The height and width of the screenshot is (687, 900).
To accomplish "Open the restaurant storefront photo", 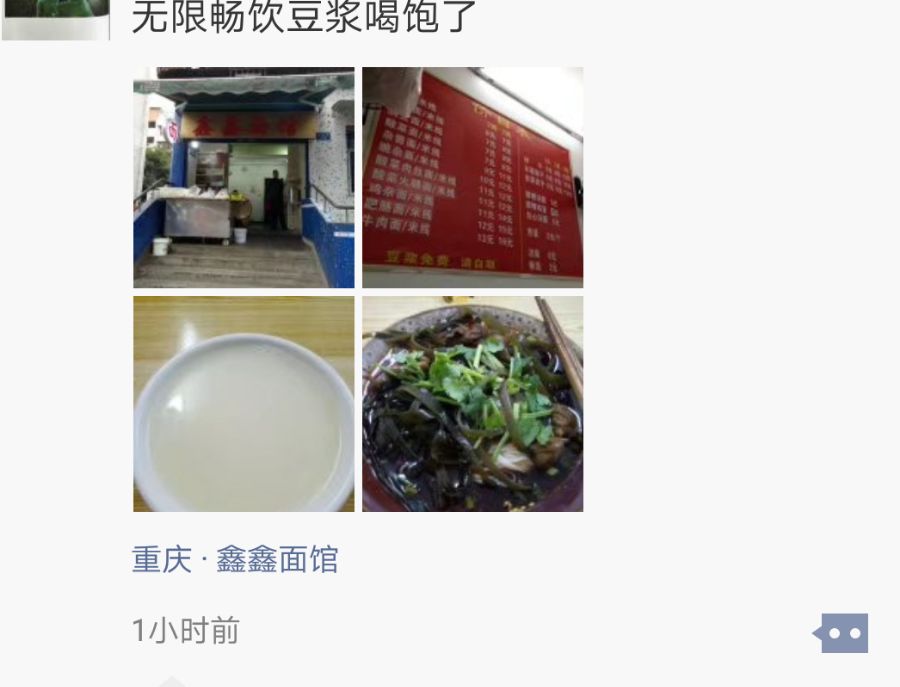I will click(x=243, y=177).
